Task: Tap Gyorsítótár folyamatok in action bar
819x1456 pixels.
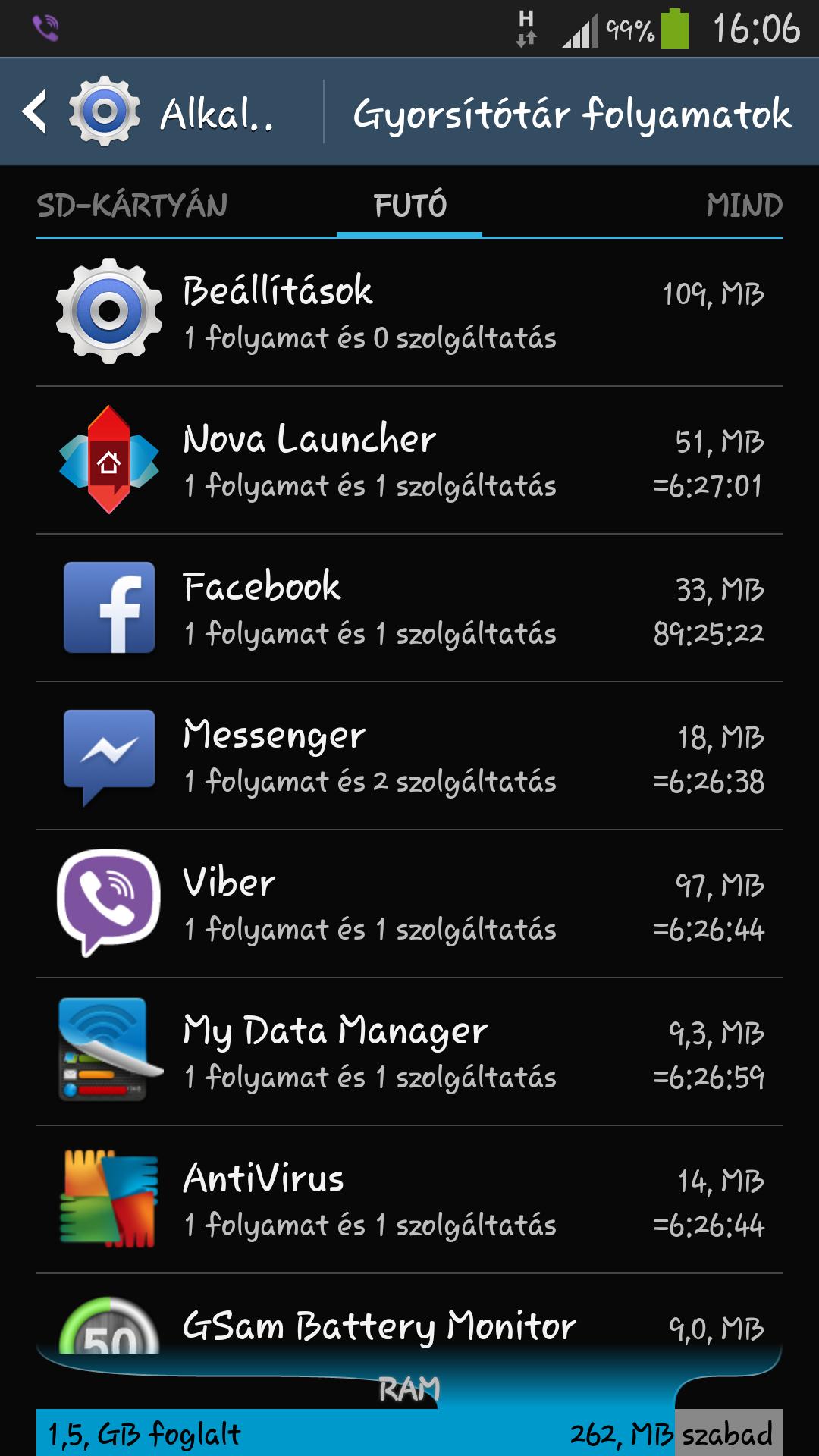Action: tap(573, 114)
